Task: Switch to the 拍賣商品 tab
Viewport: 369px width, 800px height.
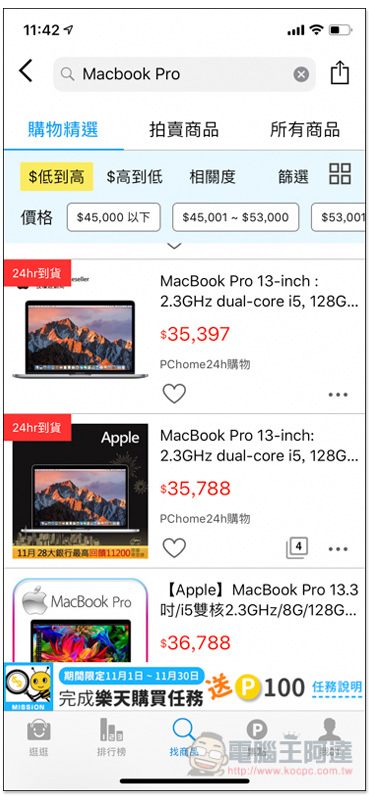Action: tap(184, 130)
